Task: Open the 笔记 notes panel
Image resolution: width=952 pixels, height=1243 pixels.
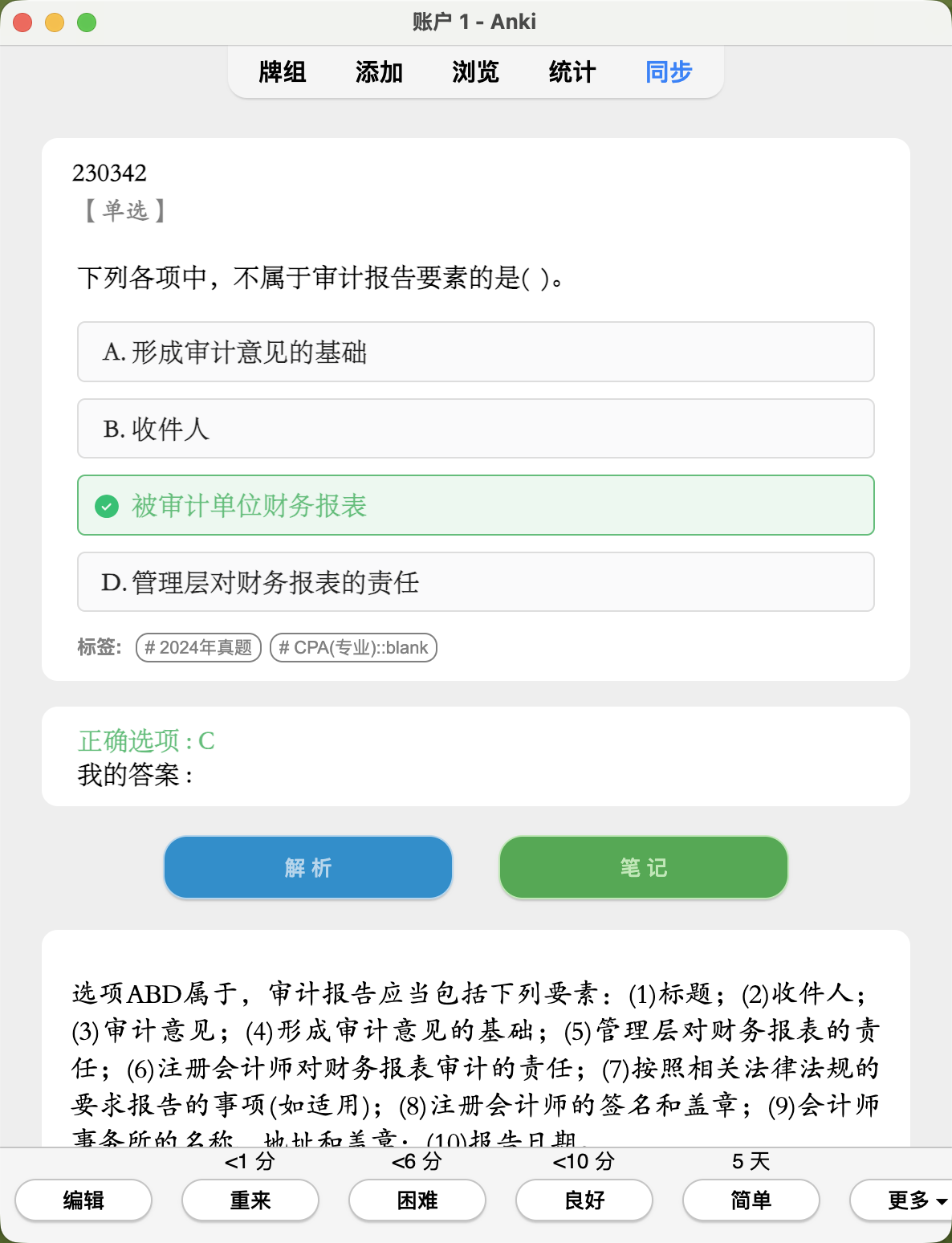Action: 643,867
